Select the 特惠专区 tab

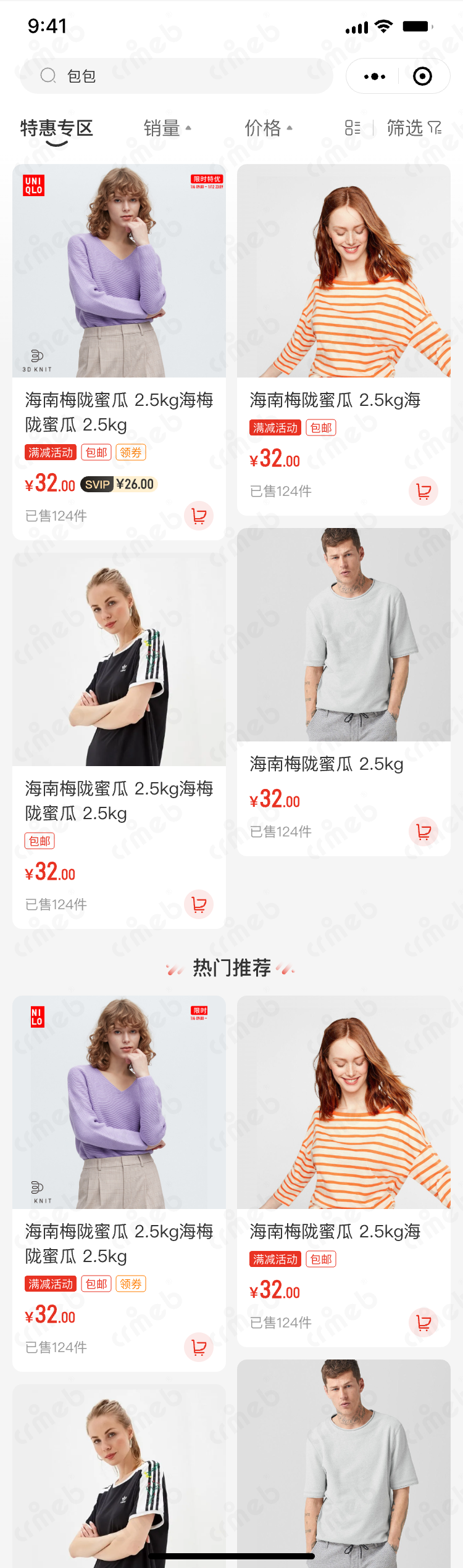point(57,128)
